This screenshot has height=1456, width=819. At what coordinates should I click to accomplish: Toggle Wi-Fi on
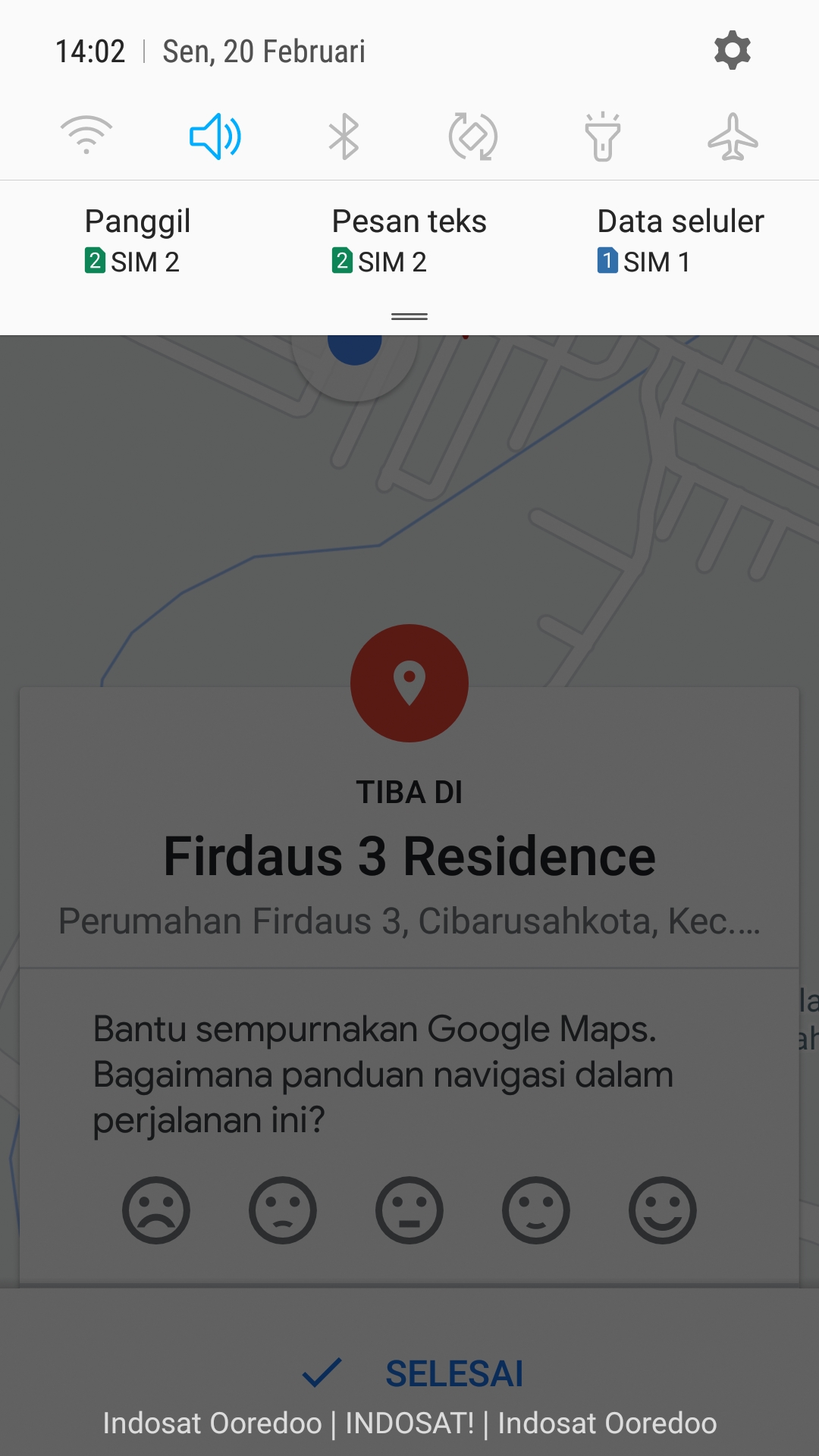pos(86,136)
